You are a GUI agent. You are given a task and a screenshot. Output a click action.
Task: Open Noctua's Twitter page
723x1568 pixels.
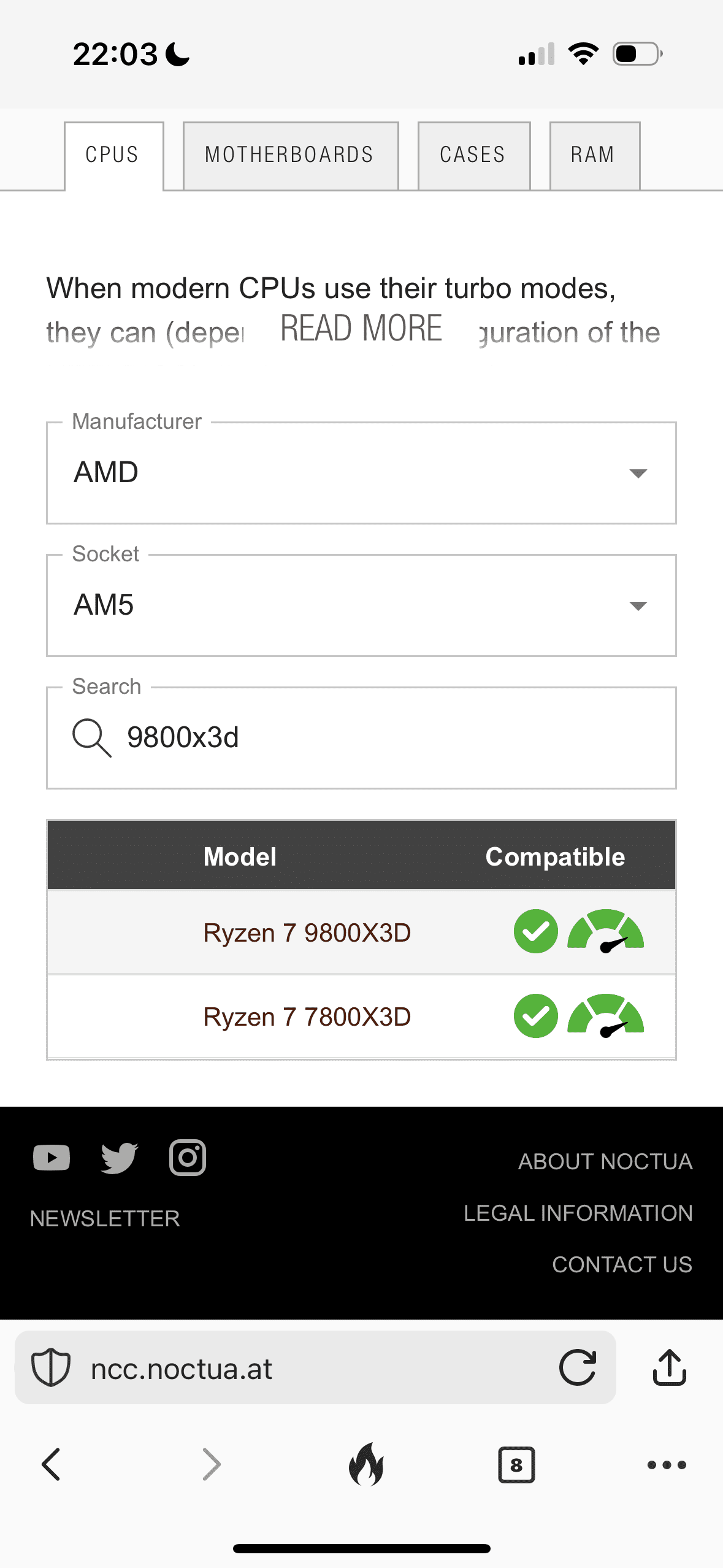119,1158
